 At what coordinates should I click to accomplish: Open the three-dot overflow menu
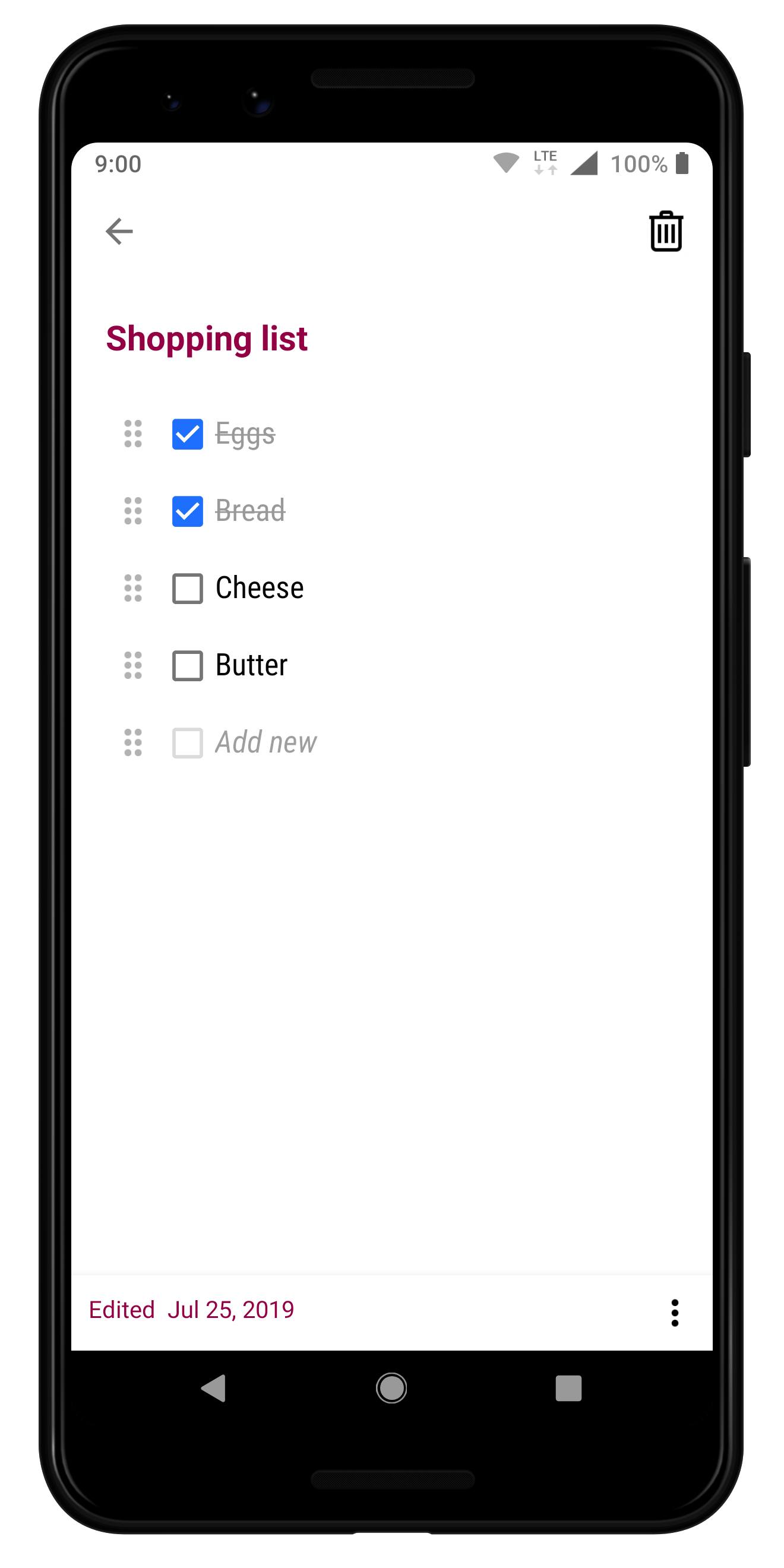[x=675, y=1313]
